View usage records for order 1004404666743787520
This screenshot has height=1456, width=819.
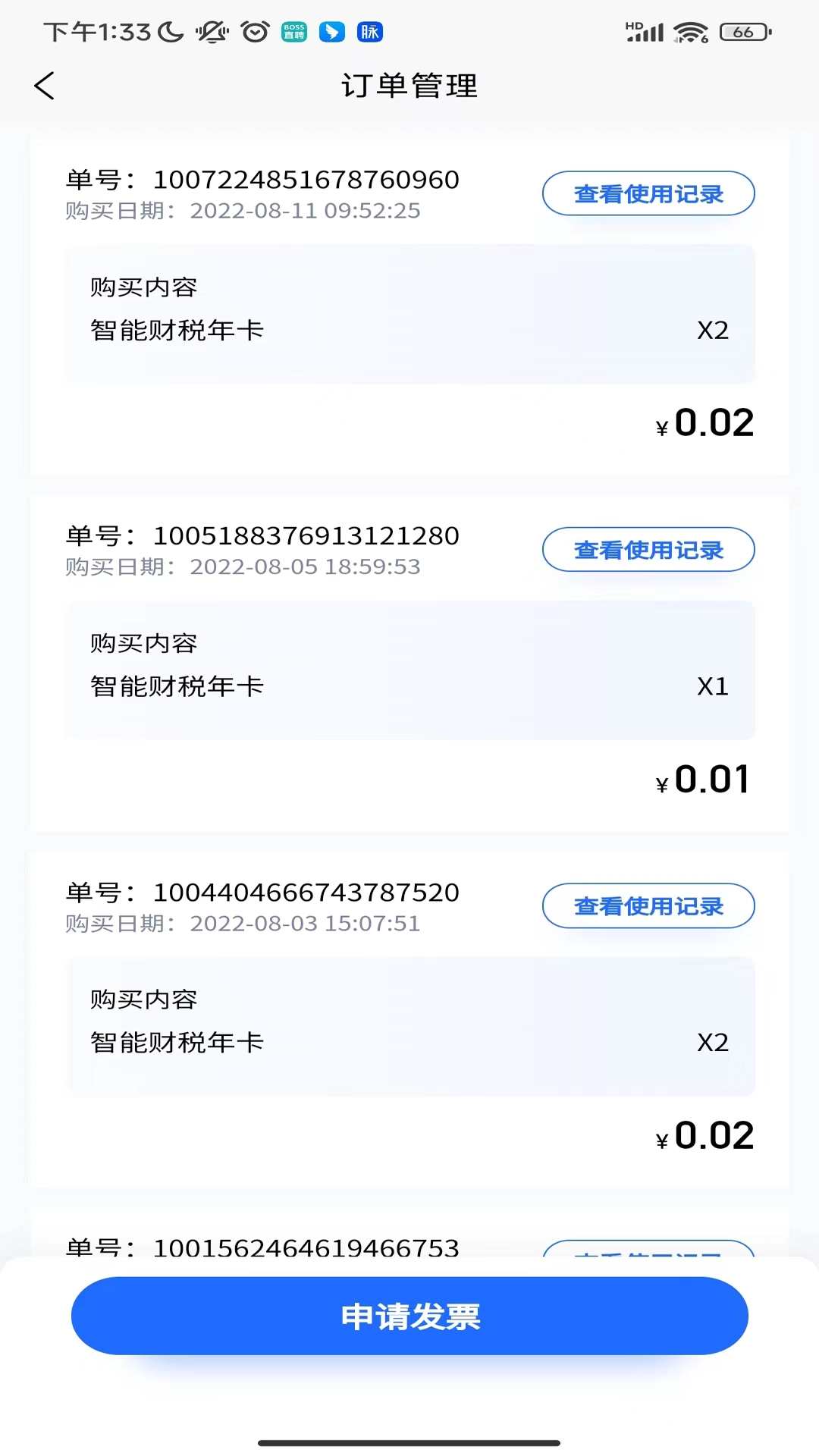tap(648, 906)
